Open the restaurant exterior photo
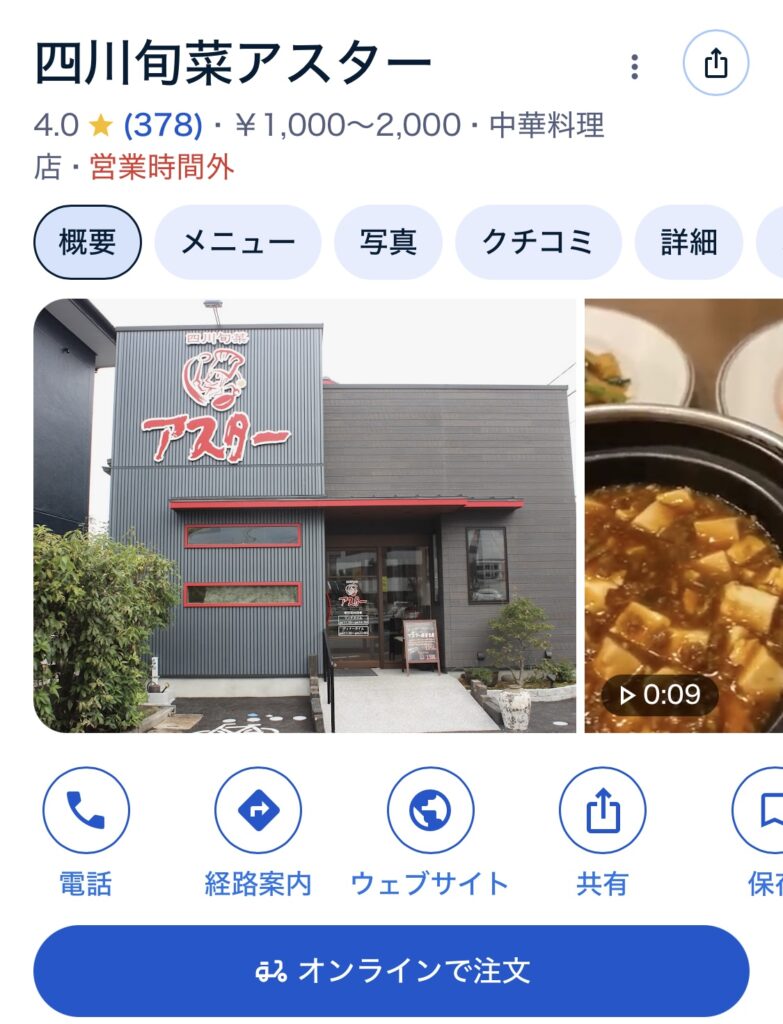Screen dimensions: 783x1024 305,515
